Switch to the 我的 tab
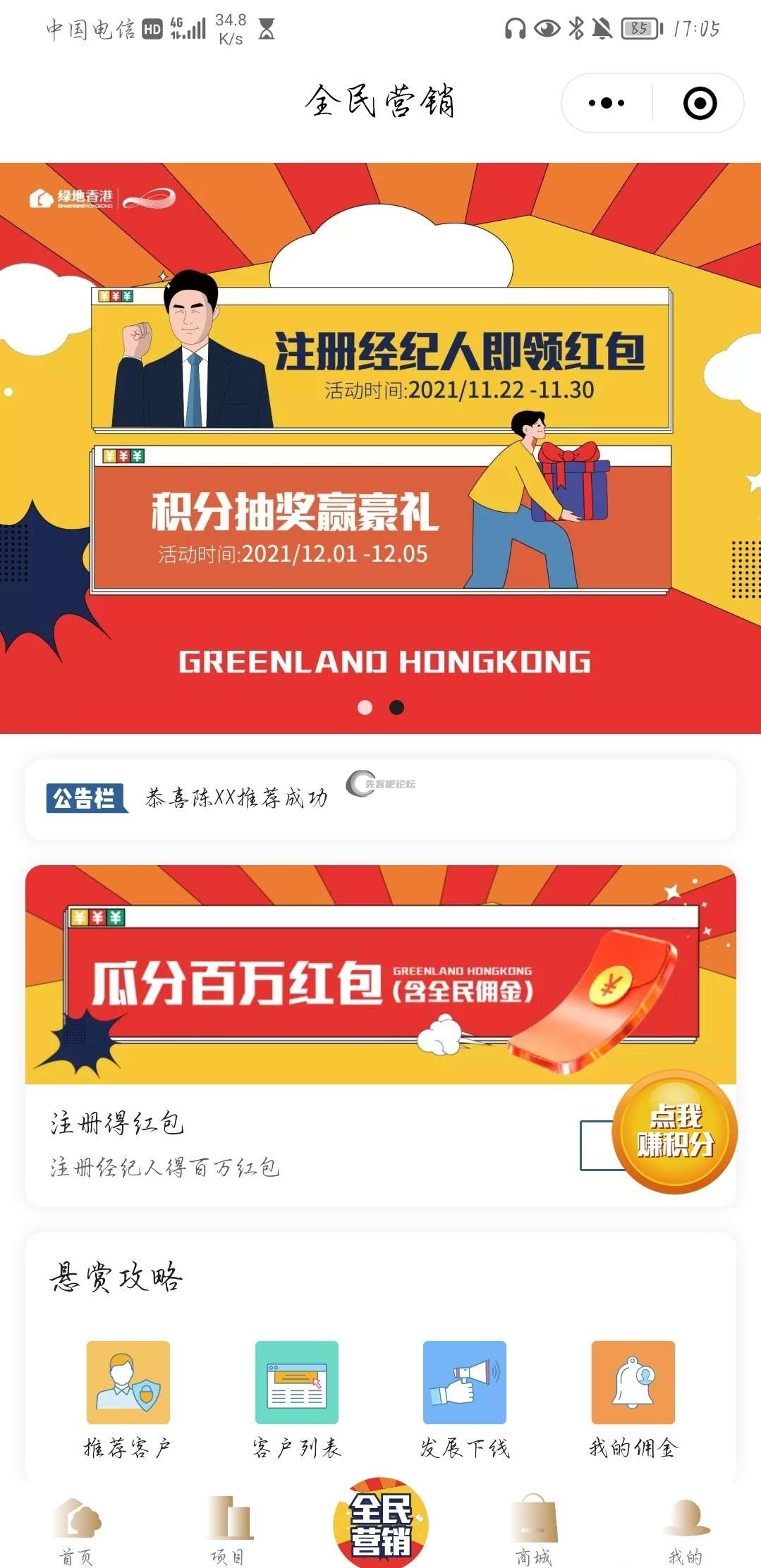Viewport: 761px width, 1568px height. point(685,1529)
